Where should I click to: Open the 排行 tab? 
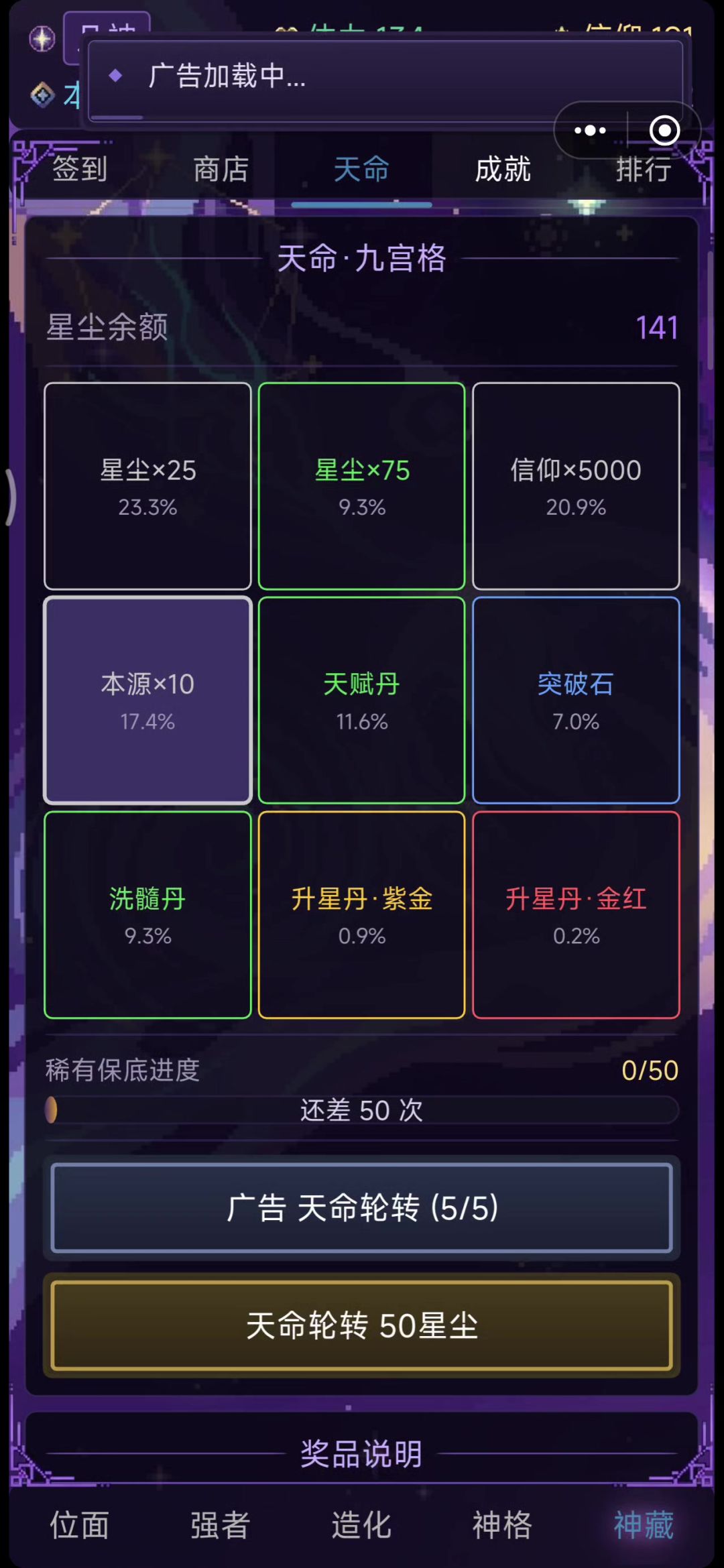coord(643,169)
